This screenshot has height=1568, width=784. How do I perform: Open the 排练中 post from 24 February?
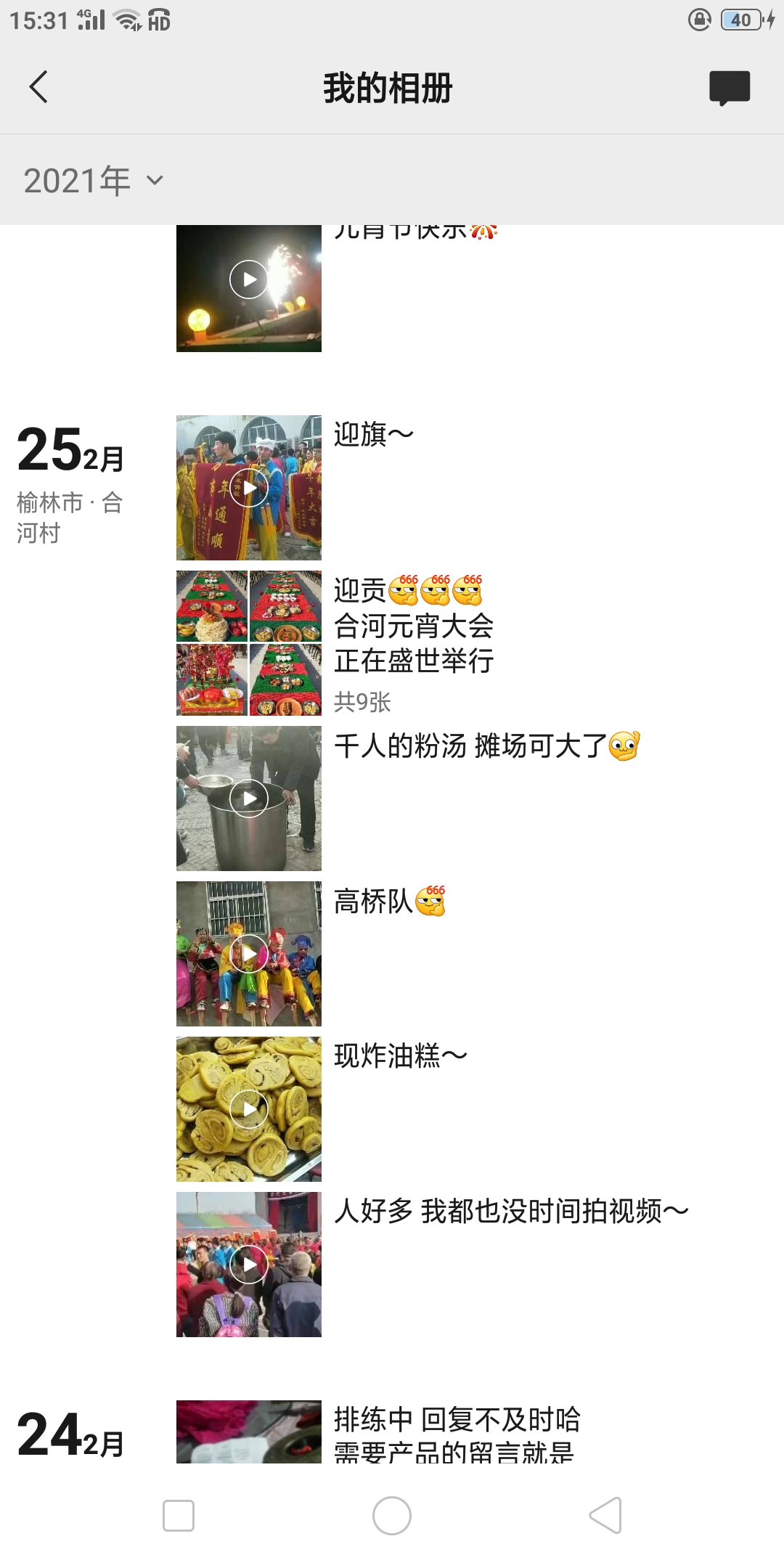click(x=248, y=1432)
